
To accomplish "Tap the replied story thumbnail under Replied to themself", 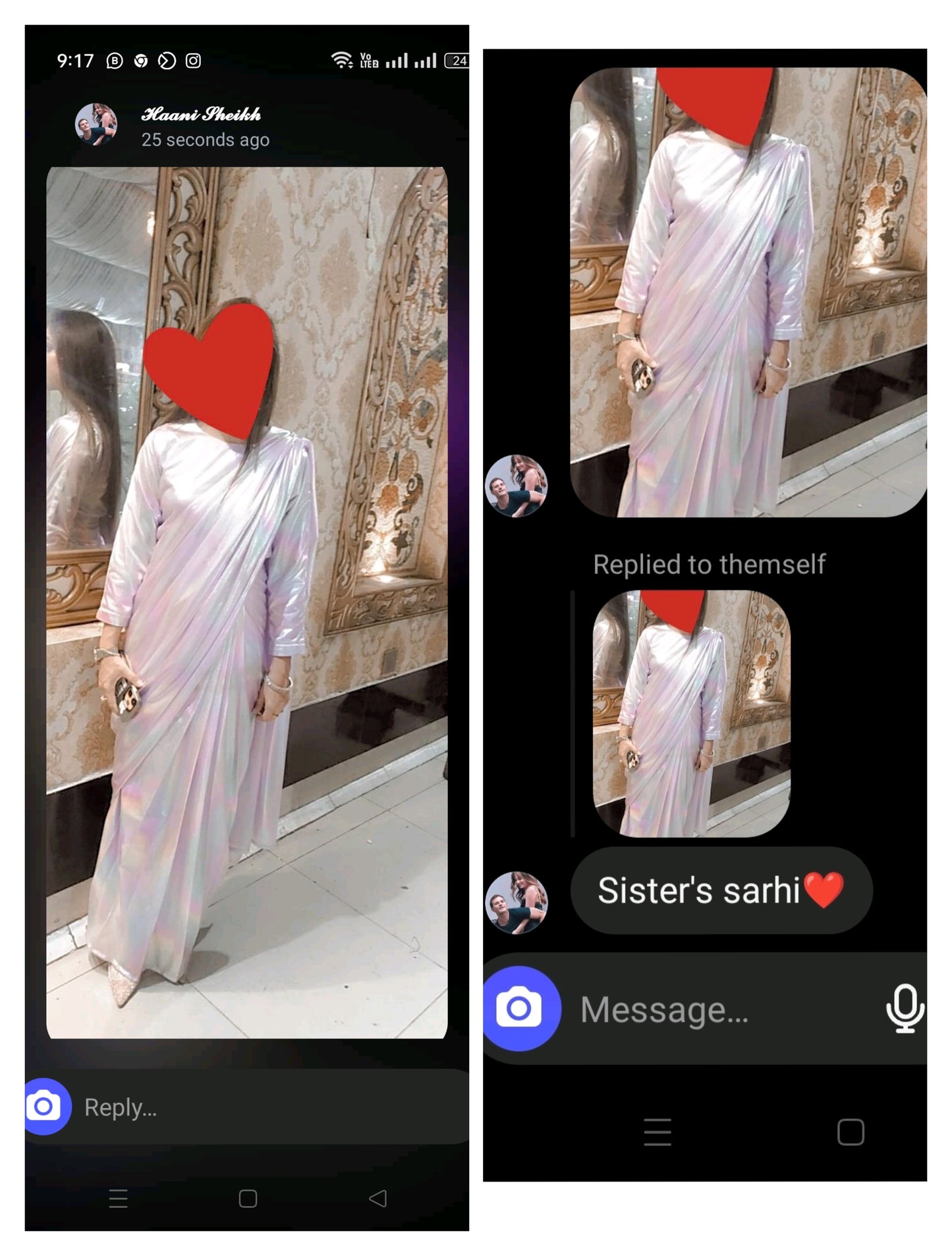I will click(690, 718).
